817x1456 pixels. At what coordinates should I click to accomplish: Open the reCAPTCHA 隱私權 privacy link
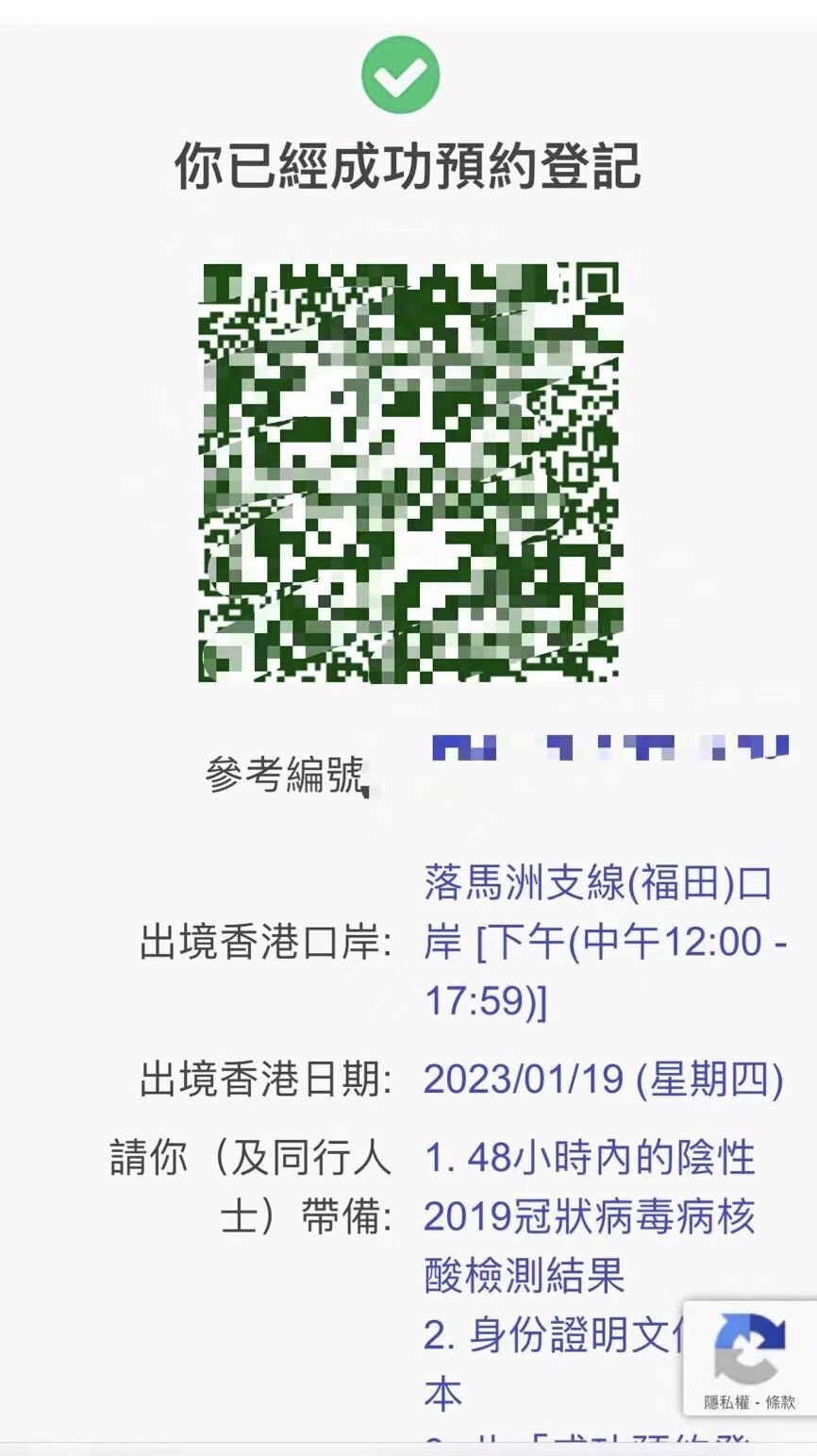tap(726, 1402)
